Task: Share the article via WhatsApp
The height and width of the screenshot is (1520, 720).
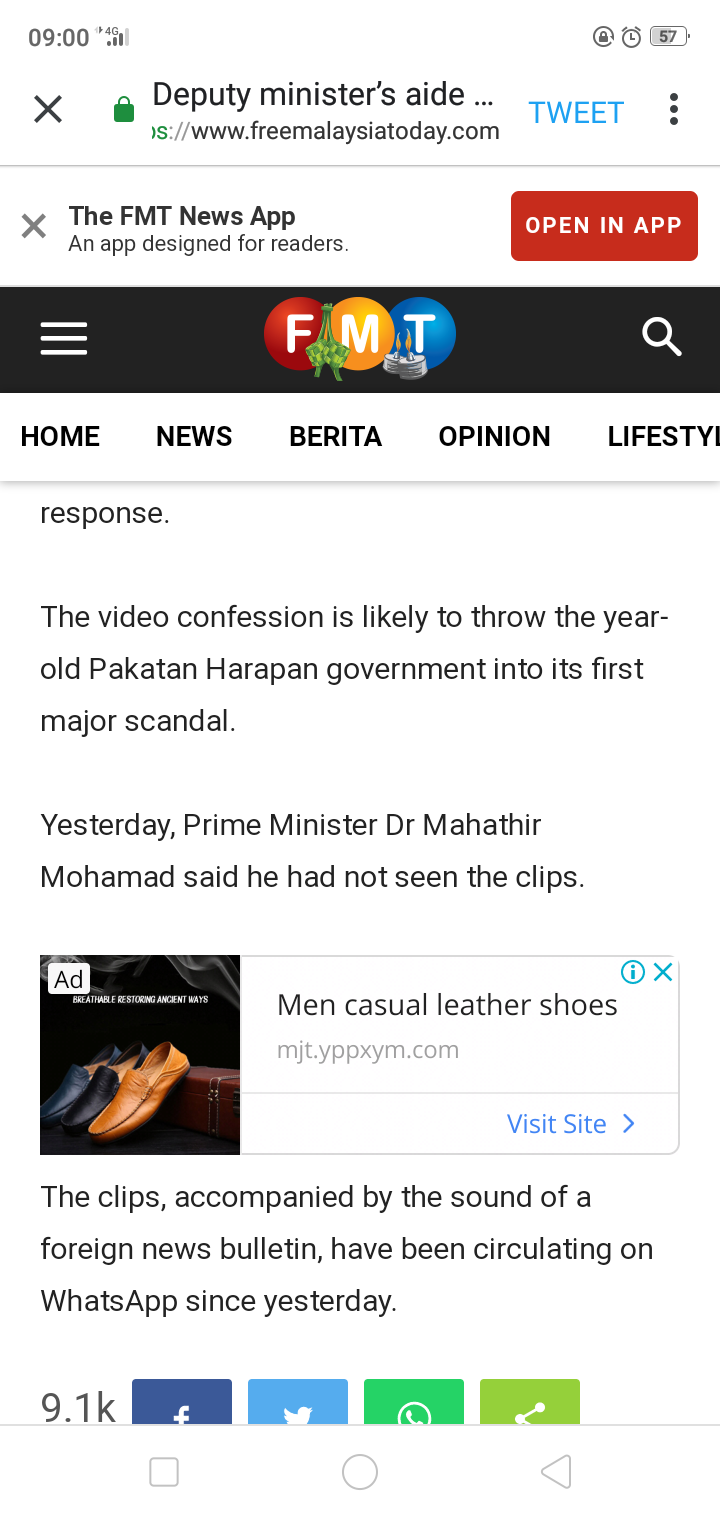Action: tap(414, 1404)
